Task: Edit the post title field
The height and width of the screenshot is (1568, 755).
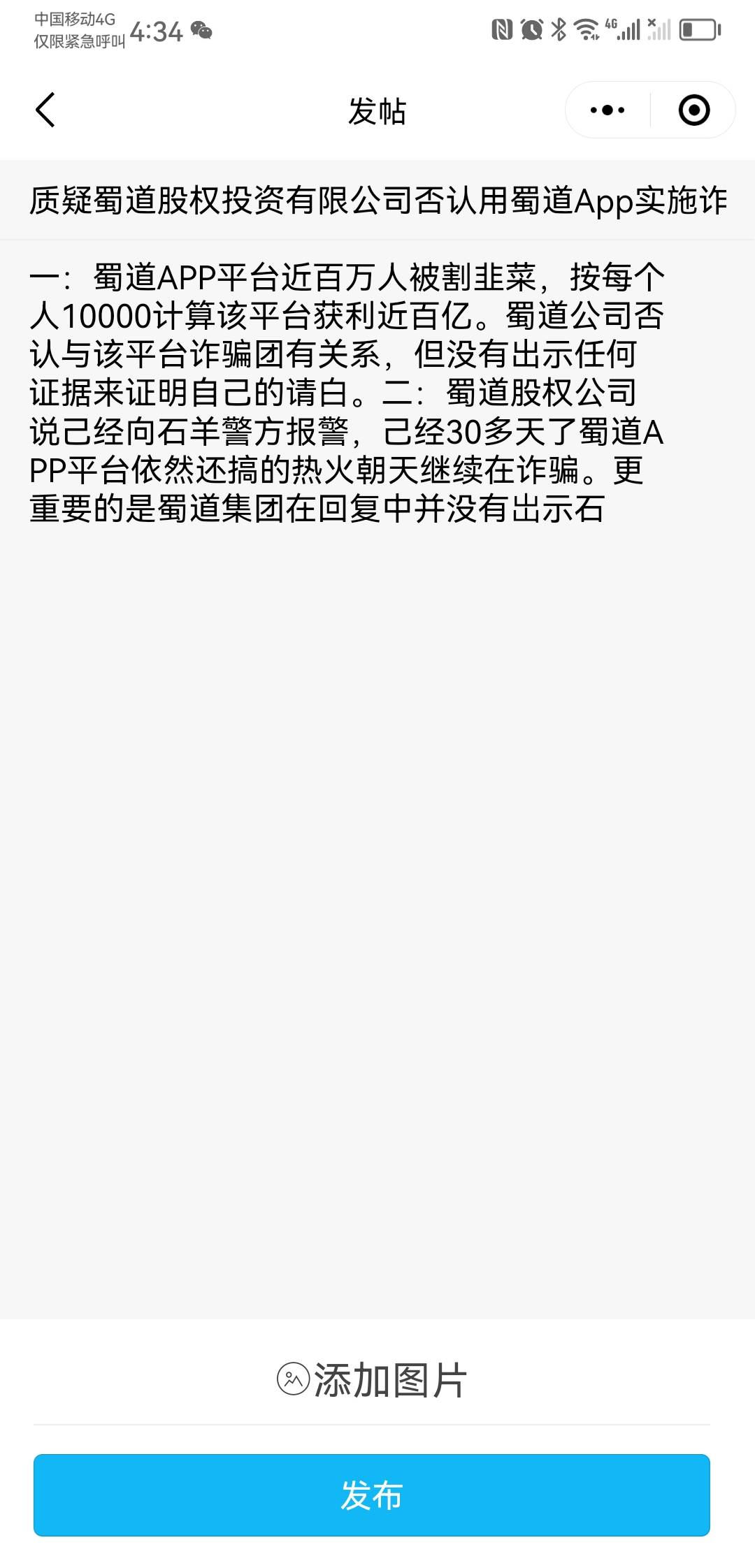Action: [377, 201]
